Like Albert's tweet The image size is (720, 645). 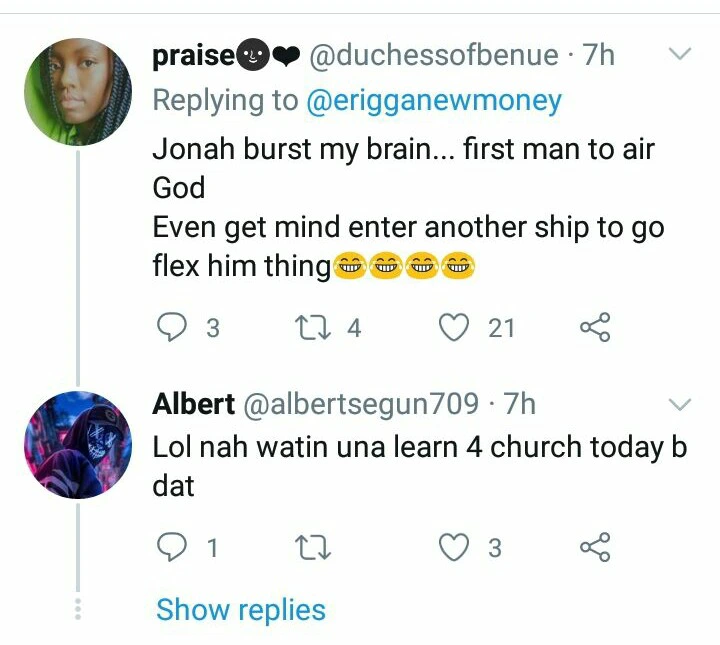tap(455, 547)
